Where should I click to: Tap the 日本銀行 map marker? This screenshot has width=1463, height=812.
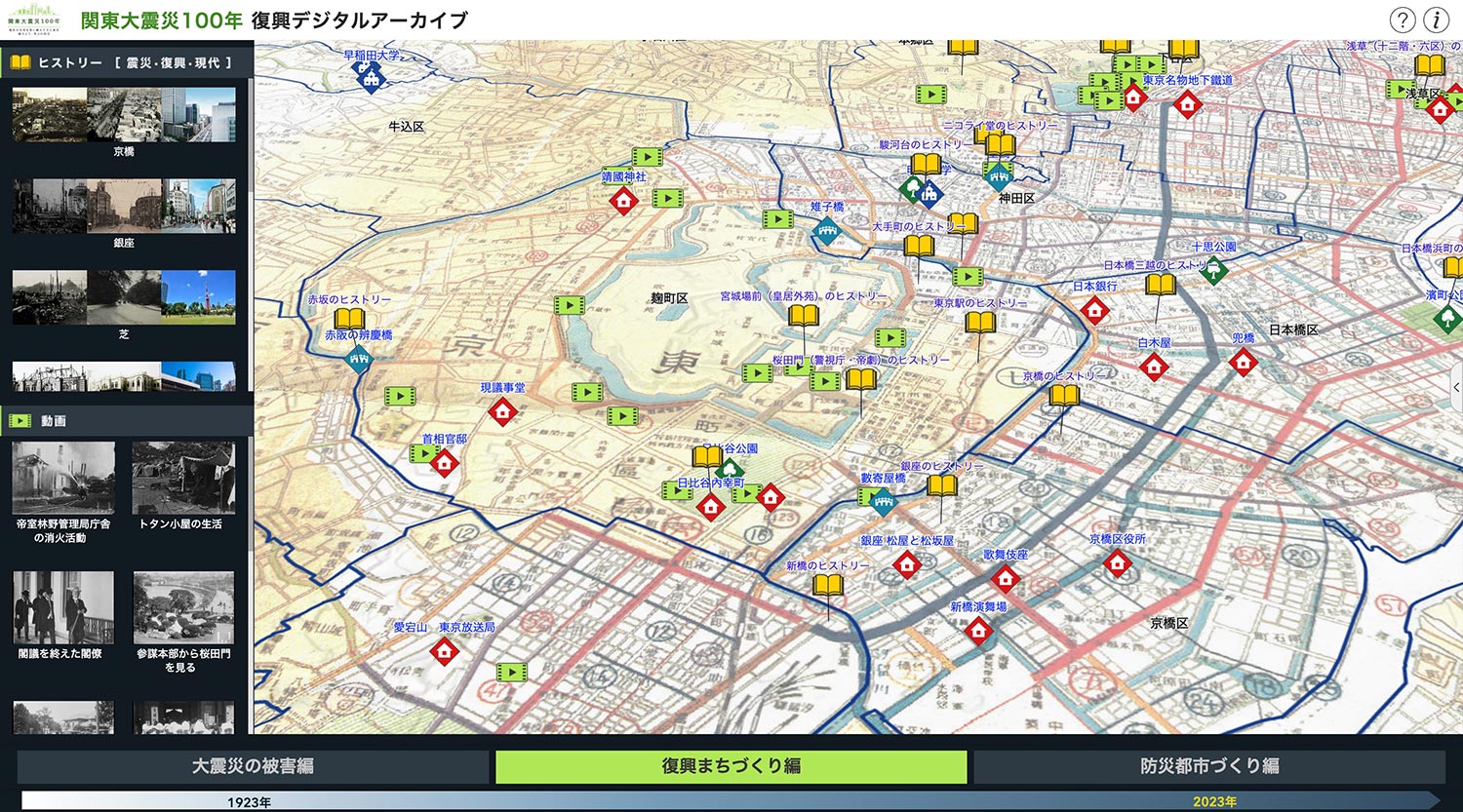point(1094,311)
